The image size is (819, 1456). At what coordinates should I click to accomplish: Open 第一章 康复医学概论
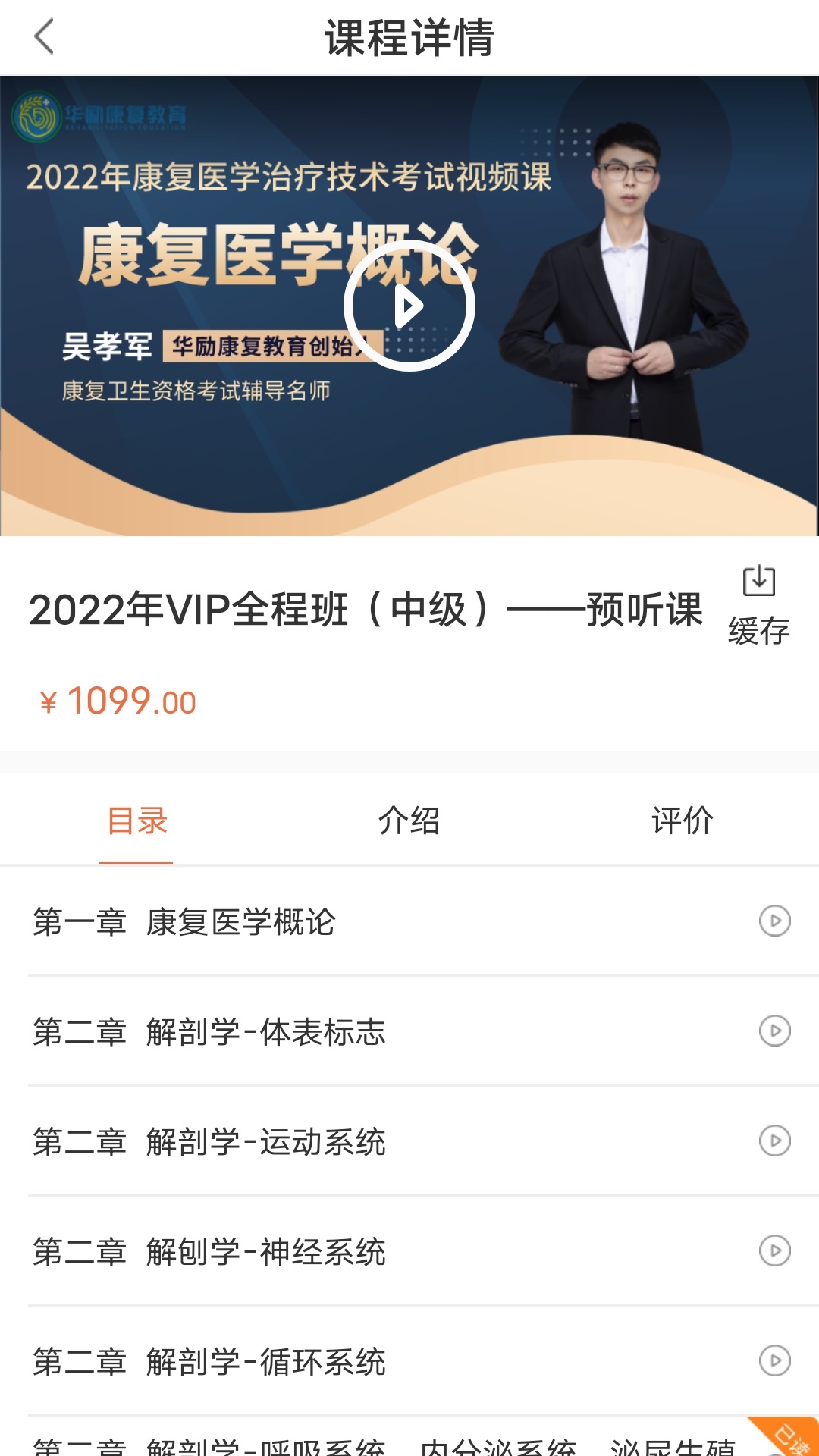click(x=409, y=922)
